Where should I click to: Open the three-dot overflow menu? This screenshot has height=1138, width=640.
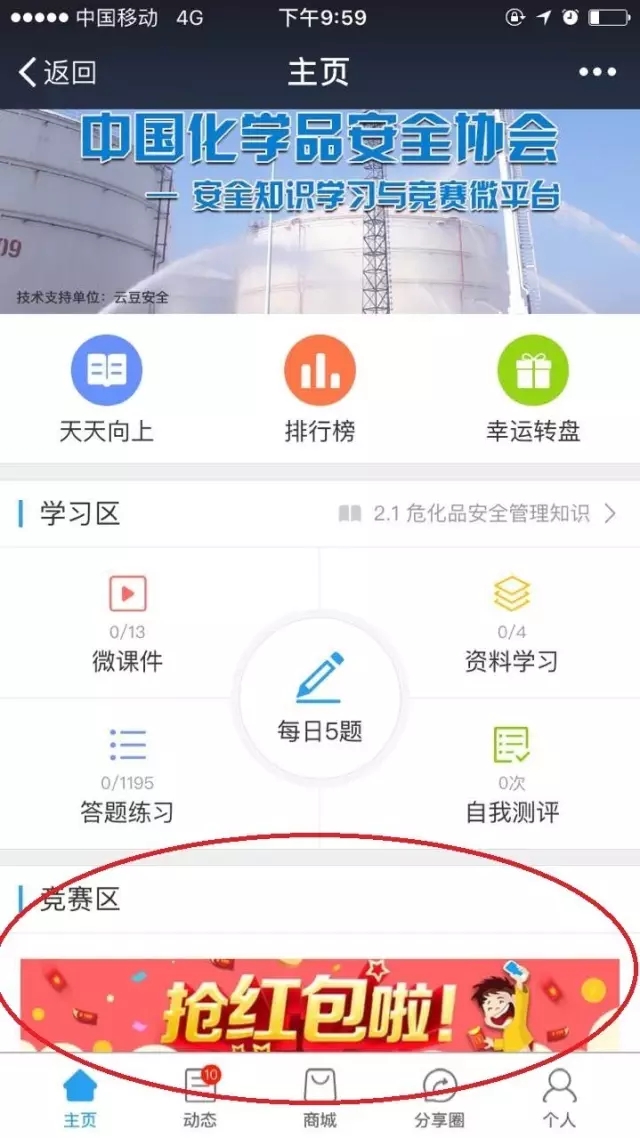(x=597, y=72)
